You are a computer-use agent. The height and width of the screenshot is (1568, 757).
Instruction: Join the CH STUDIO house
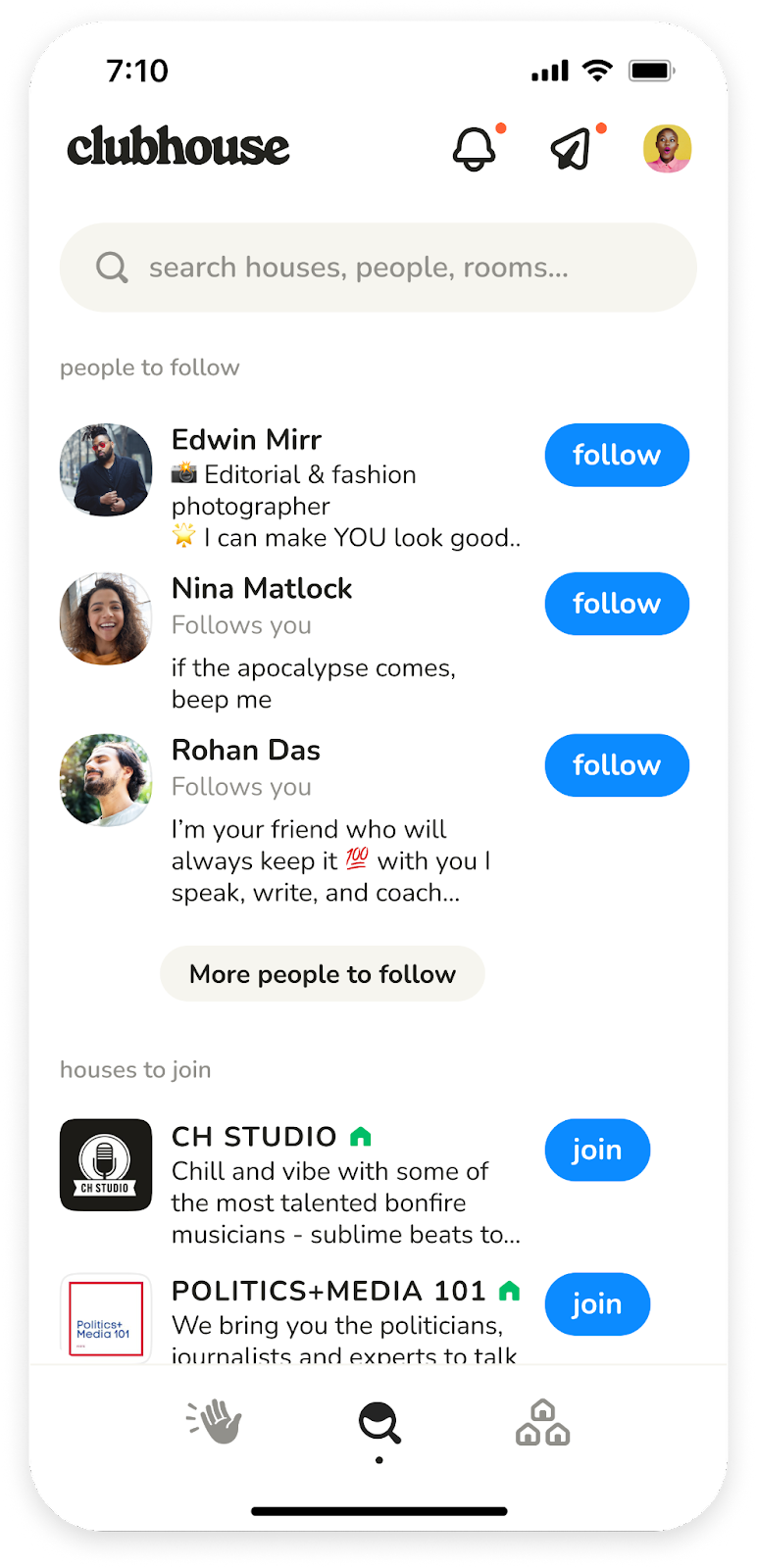[x=597, y=1150]
